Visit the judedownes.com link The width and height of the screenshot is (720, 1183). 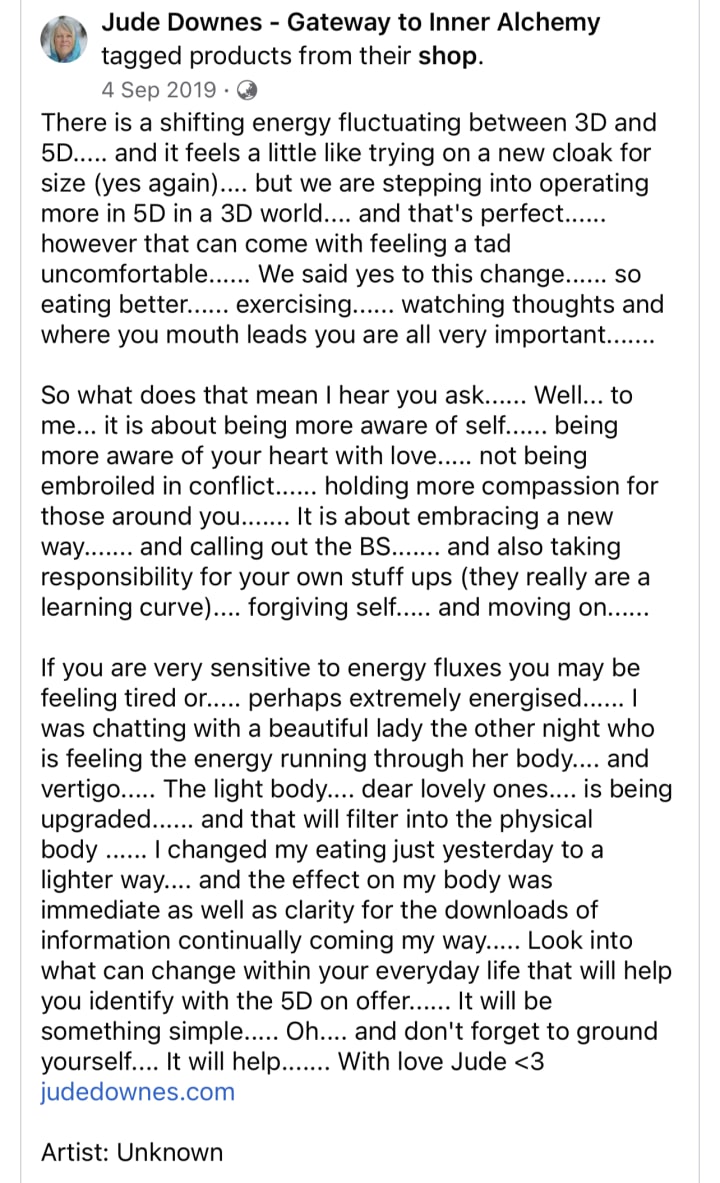tap(138, 1091)
